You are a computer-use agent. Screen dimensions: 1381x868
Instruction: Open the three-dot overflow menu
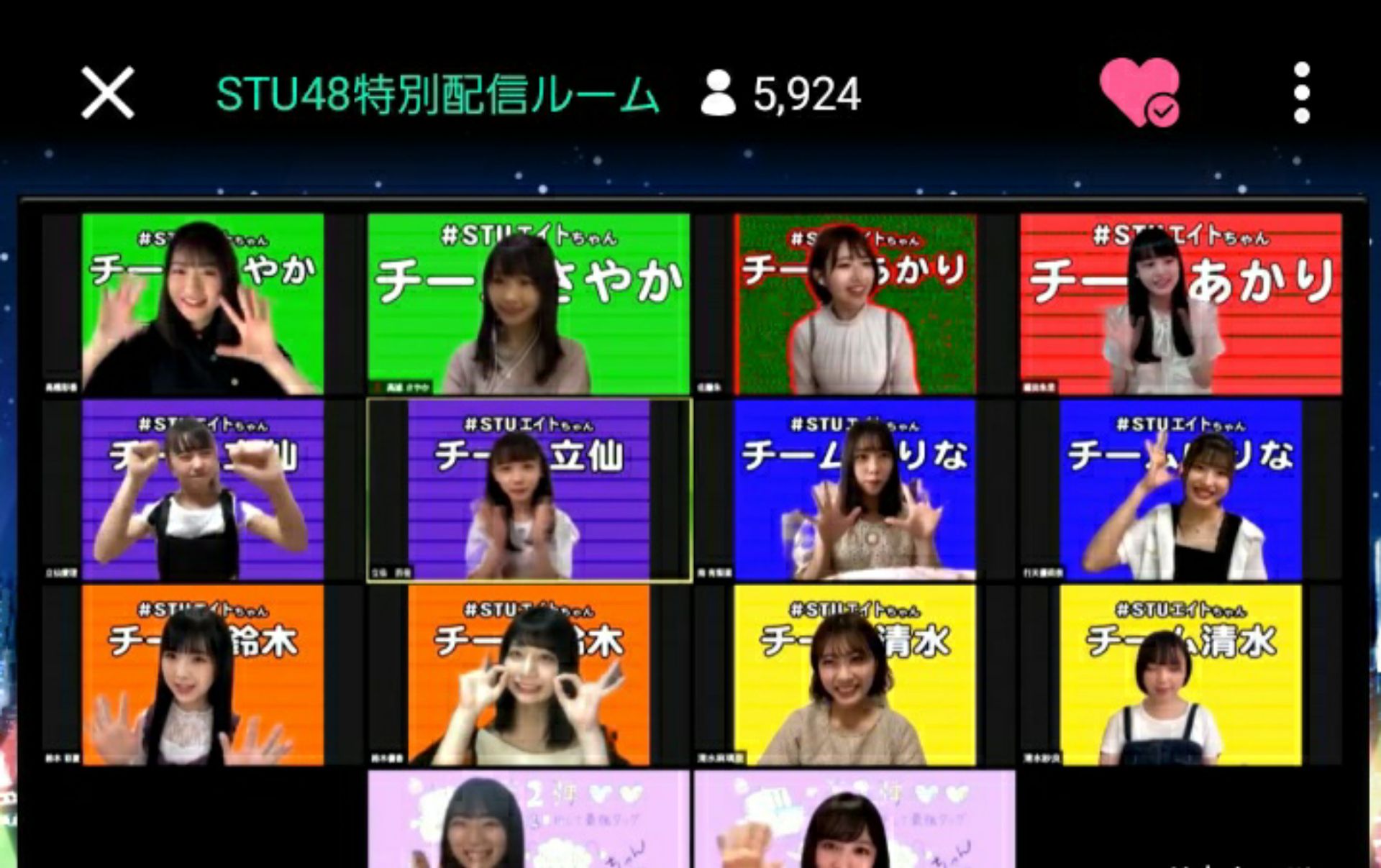point(1301,93)
